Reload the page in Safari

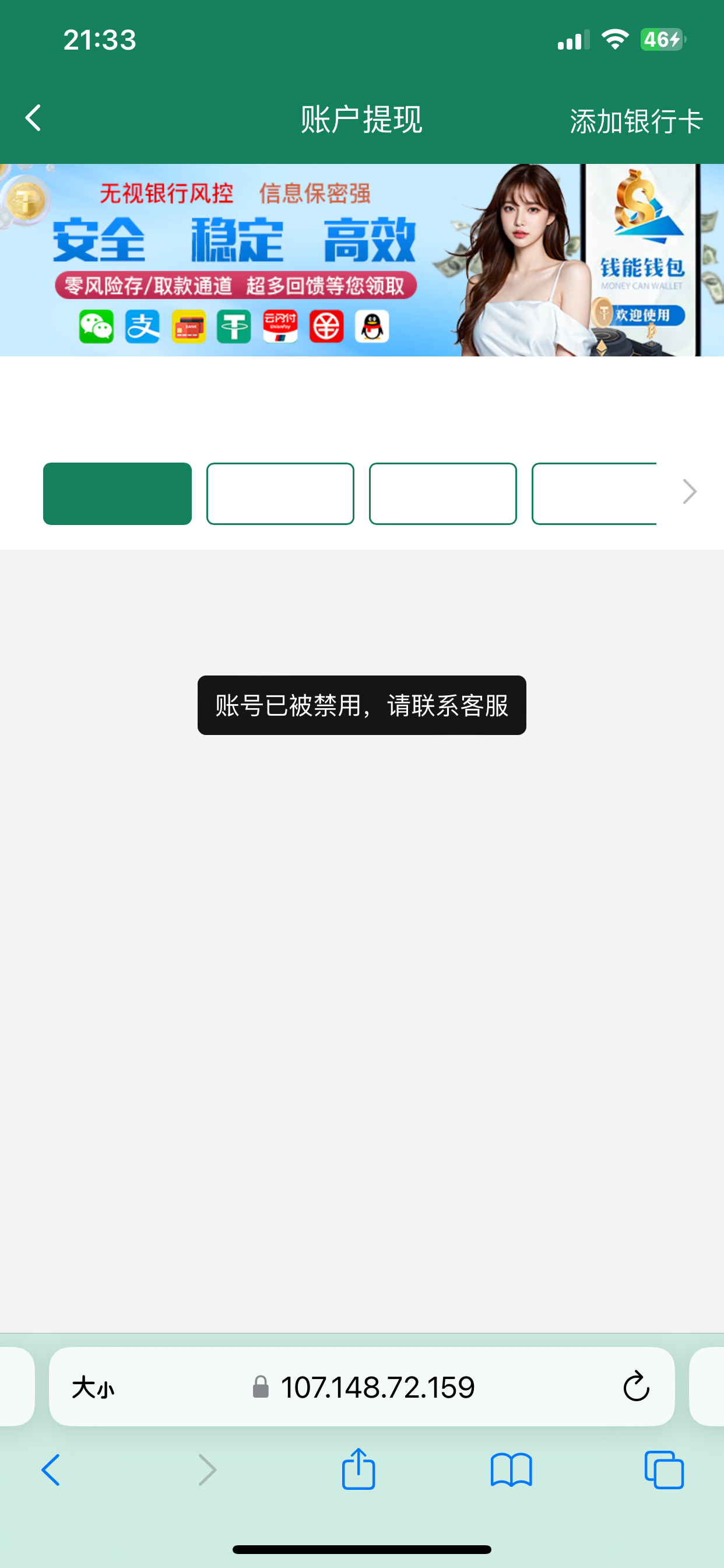click(636, 1387)
